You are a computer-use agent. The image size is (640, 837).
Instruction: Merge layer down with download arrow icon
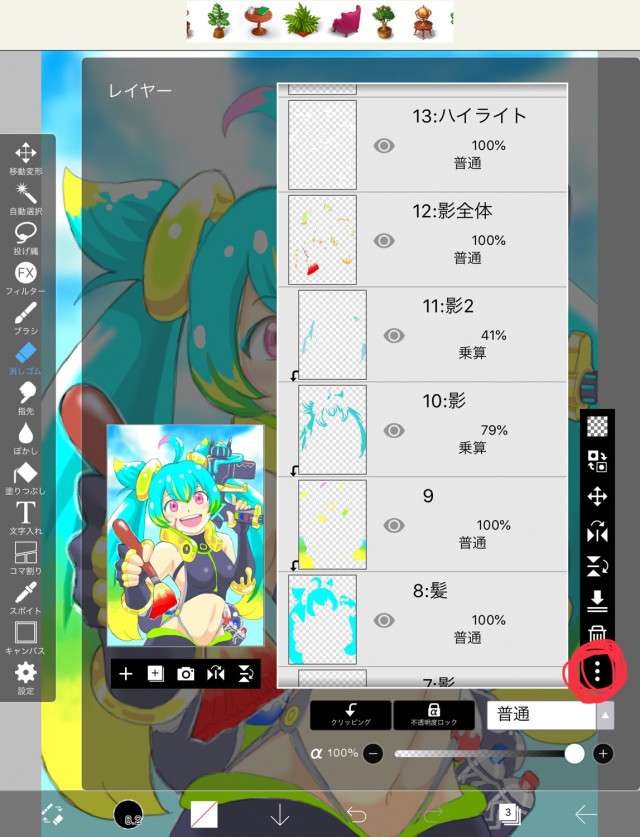pyautogui.click(x=597, y=600)
